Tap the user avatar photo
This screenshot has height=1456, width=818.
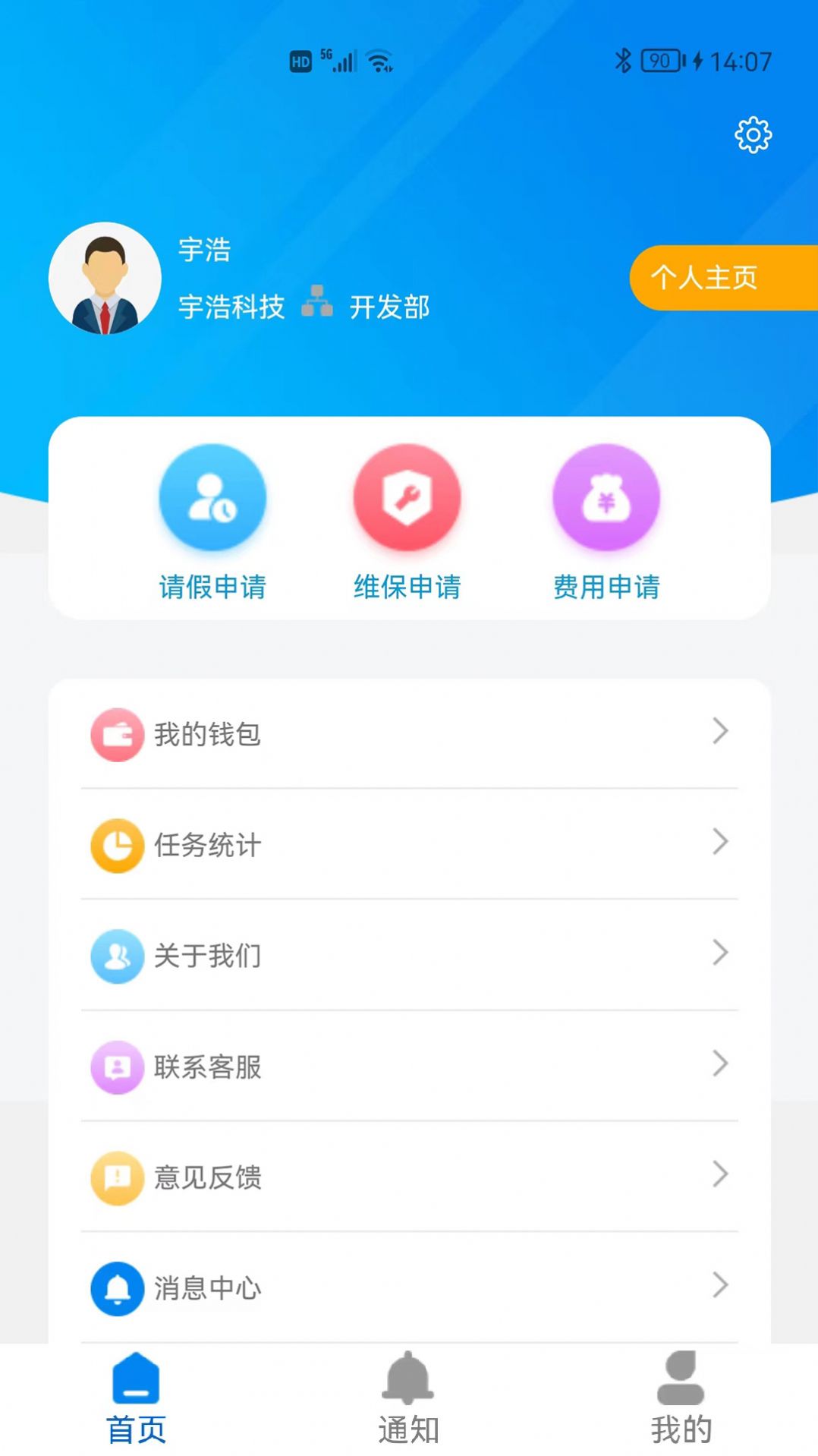coord(106,278)
